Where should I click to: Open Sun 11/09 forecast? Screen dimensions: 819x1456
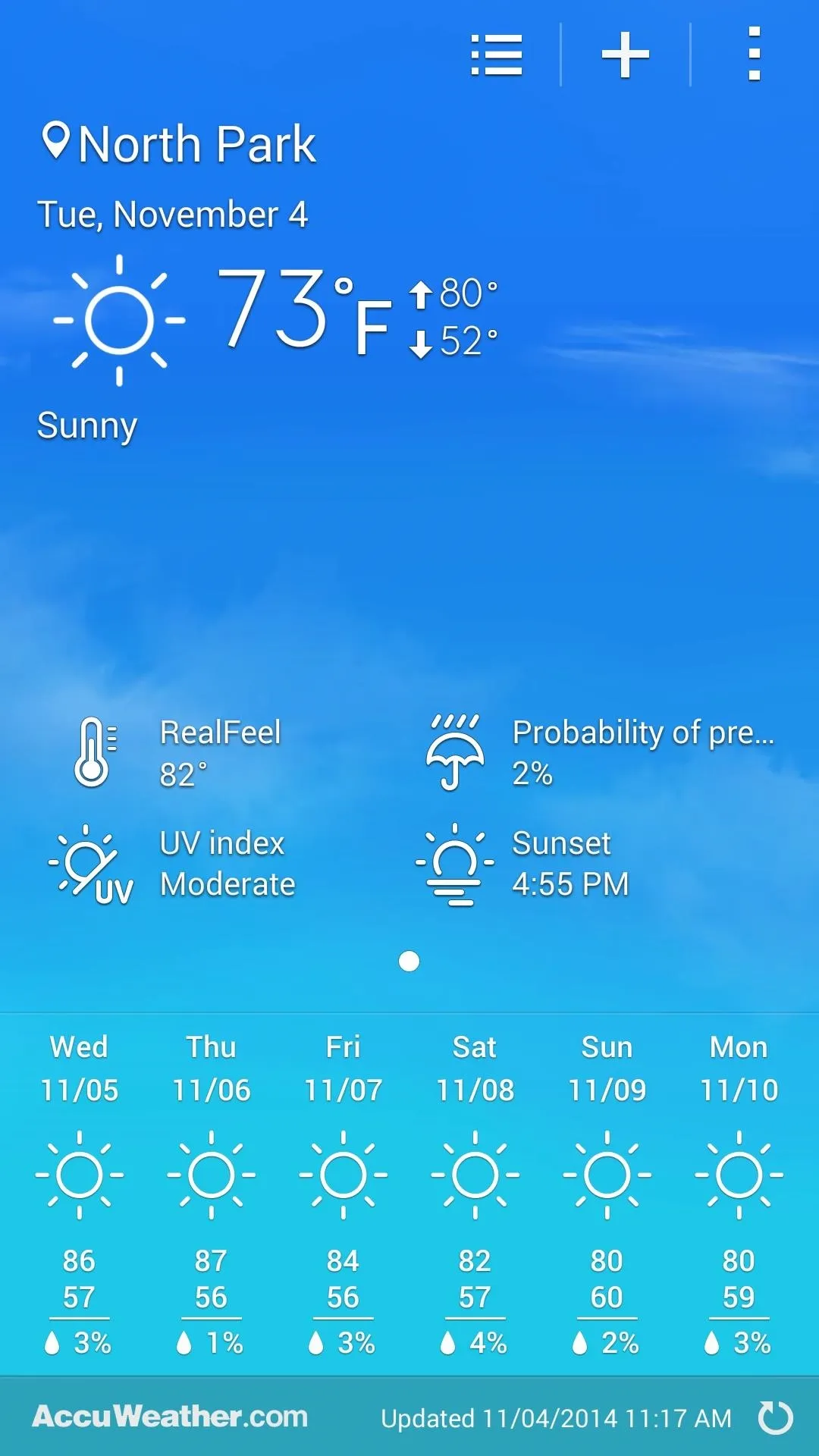point(607,1194)
